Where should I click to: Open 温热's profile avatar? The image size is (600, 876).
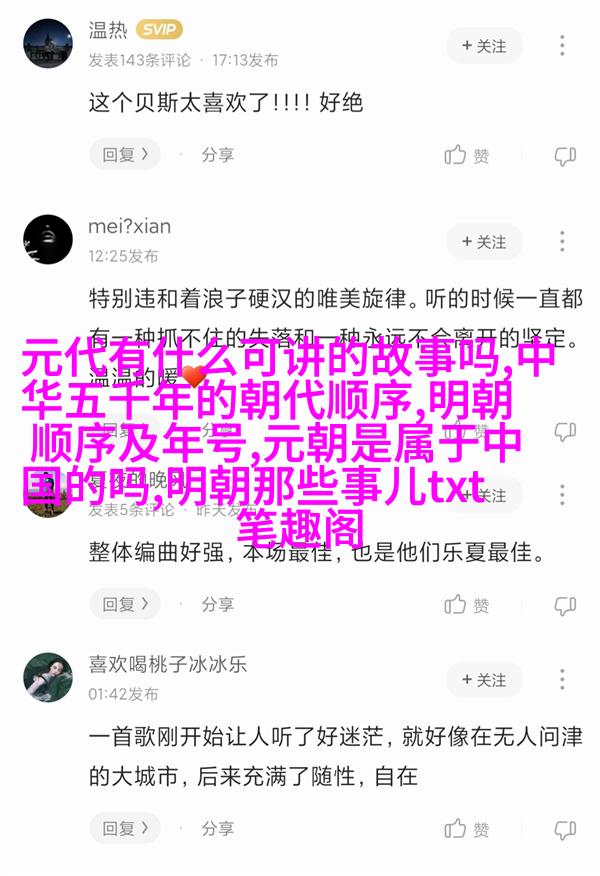46,46
